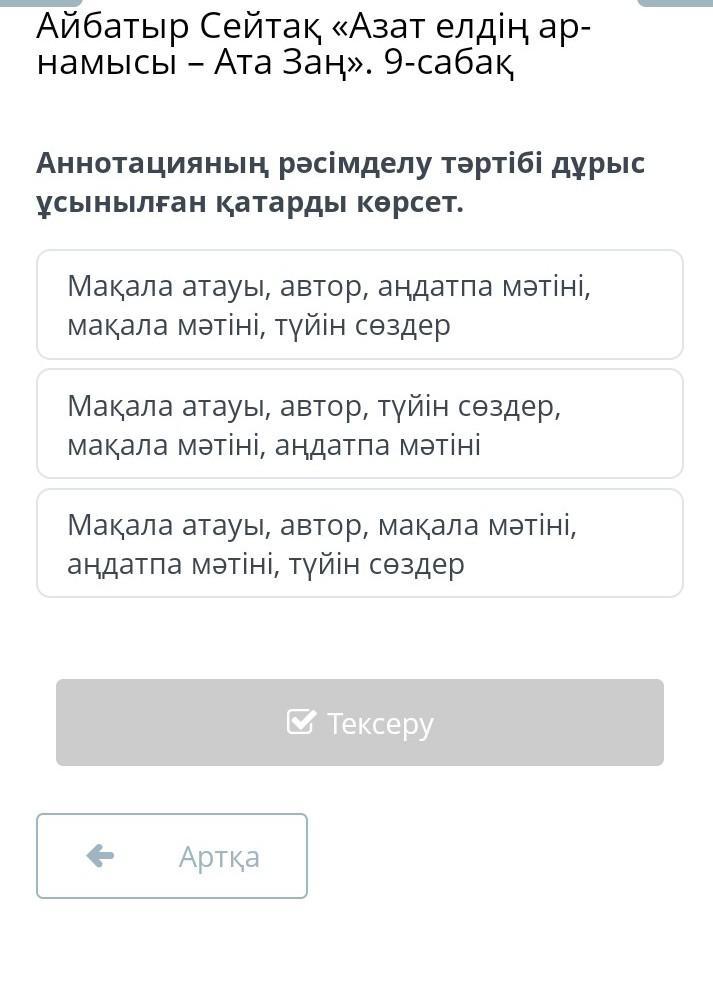
Task: Choose option ending with 'мақала мәтіні, аңдатпа мәтіні'
Action: [359, 424]
